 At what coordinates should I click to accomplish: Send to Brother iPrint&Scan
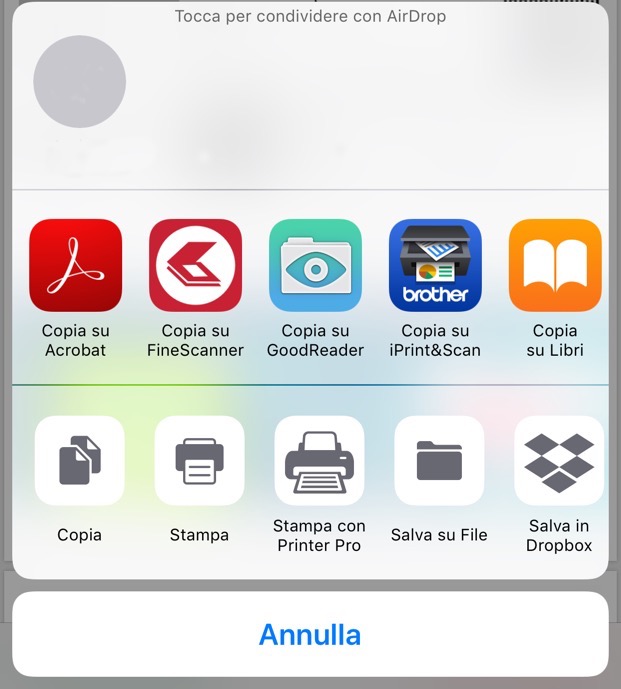435,266
